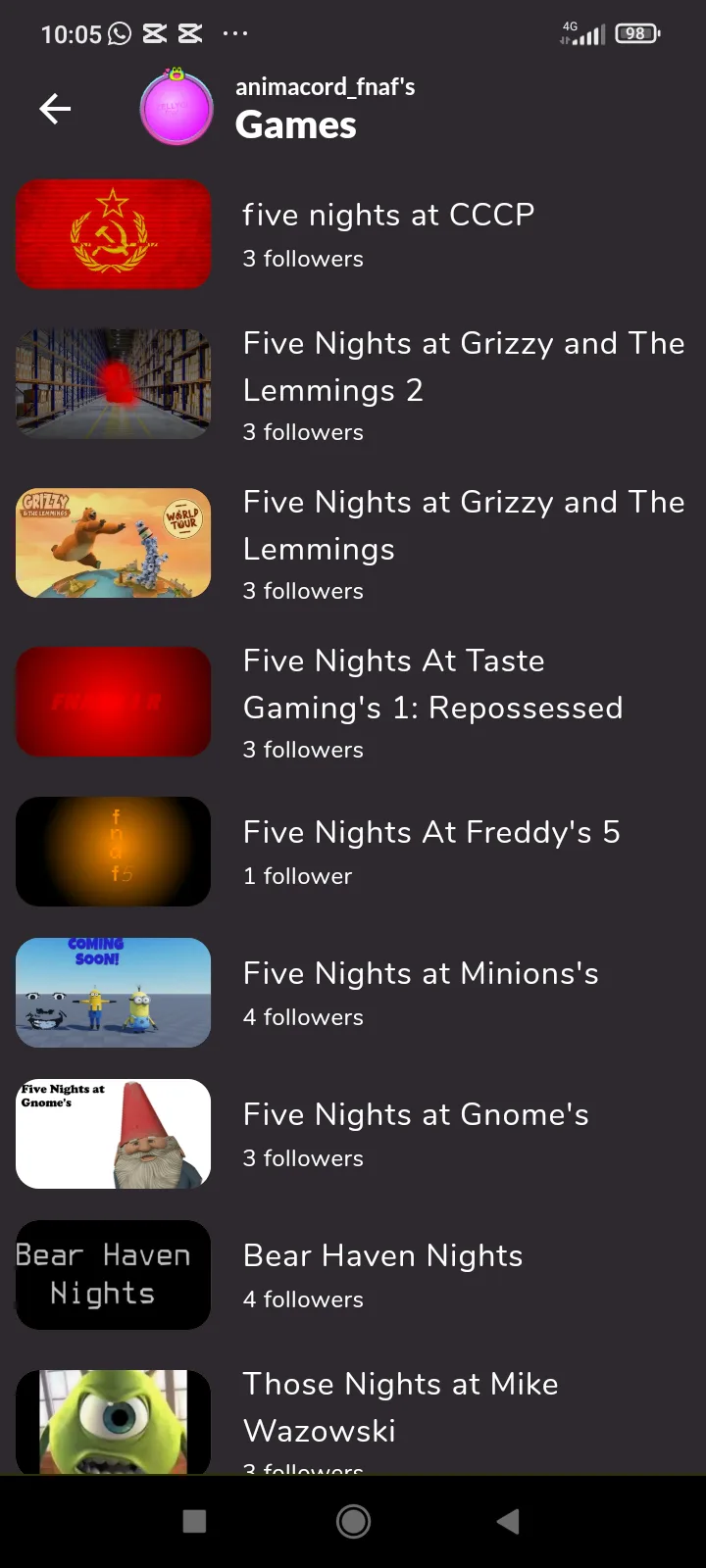Open animacord_fnaf's profile avatar
706x1568 pixels.
coord(176,107)
